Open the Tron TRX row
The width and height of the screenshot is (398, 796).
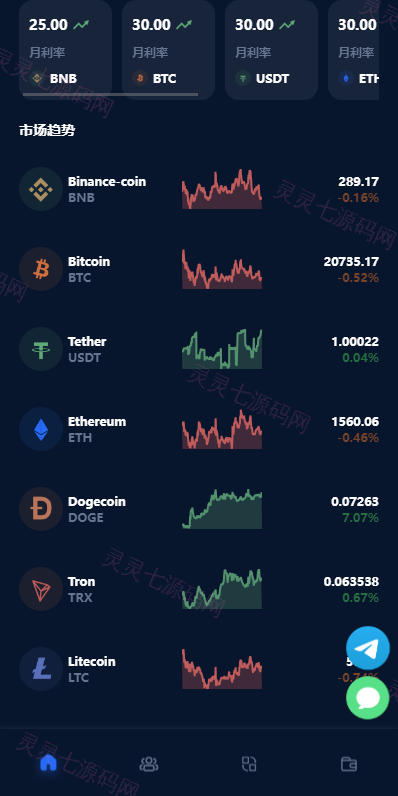coord(199,589)
